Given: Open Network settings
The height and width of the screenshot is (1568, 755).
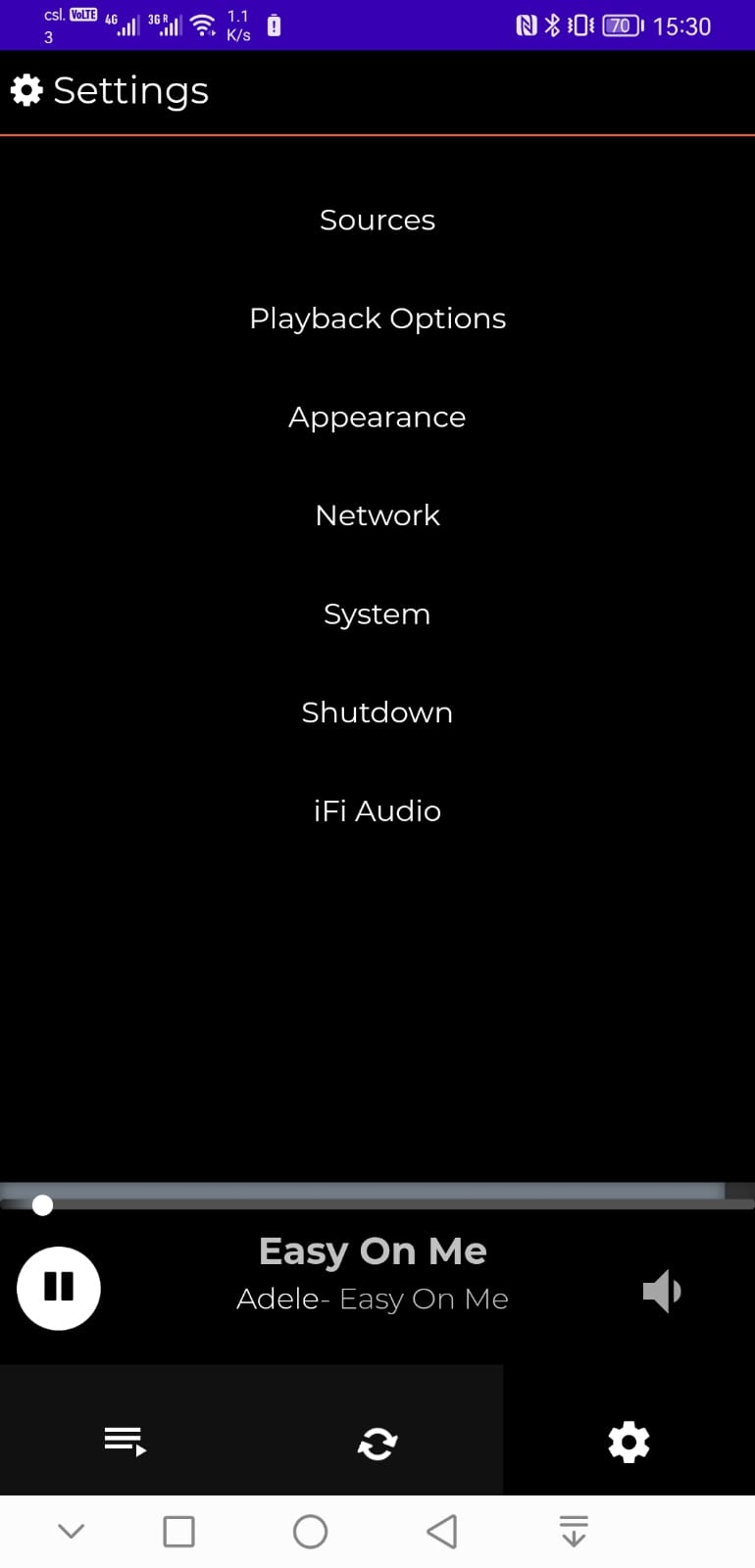Looking at the screenshot, I should [377, 515].
